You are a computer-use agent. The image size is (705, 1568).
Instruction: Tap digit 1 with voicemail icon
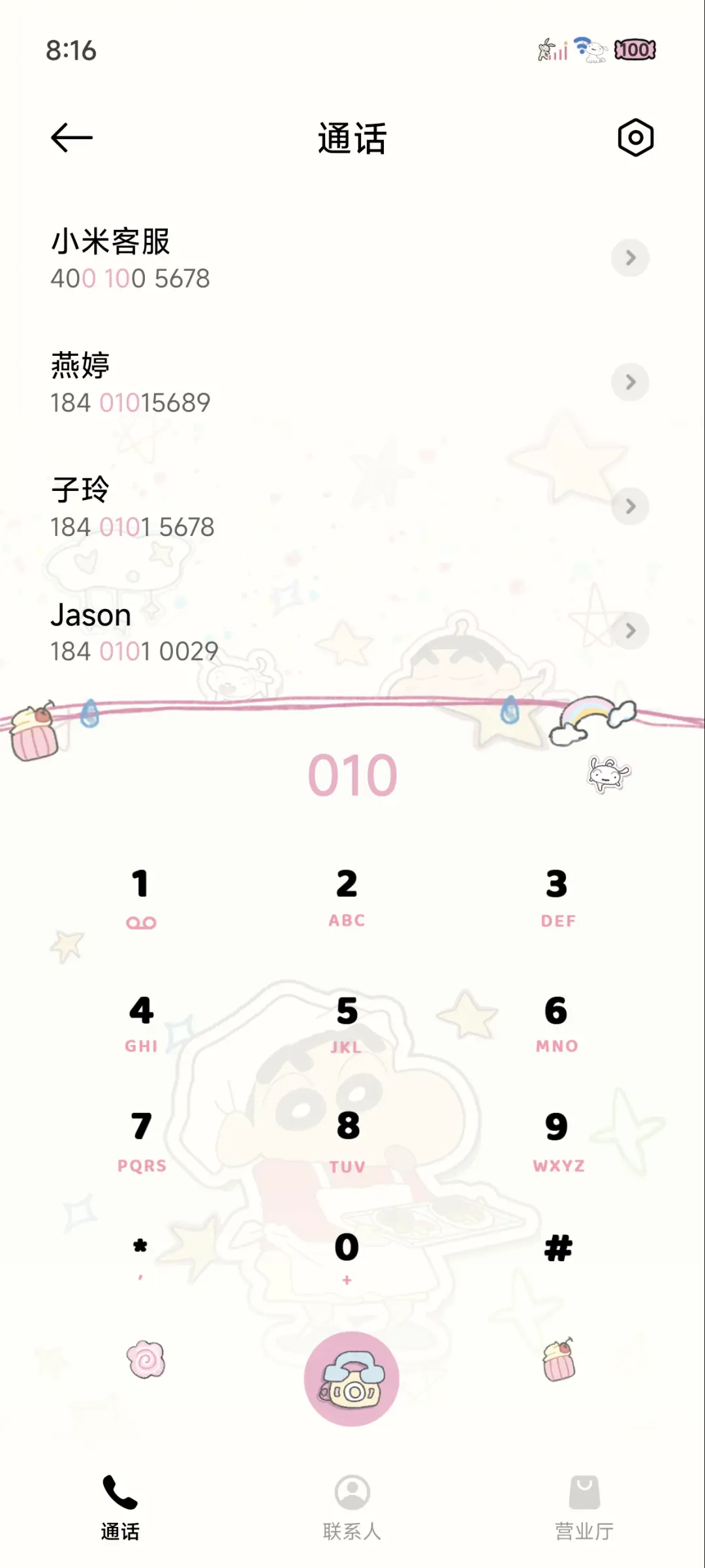coord(141,894)
